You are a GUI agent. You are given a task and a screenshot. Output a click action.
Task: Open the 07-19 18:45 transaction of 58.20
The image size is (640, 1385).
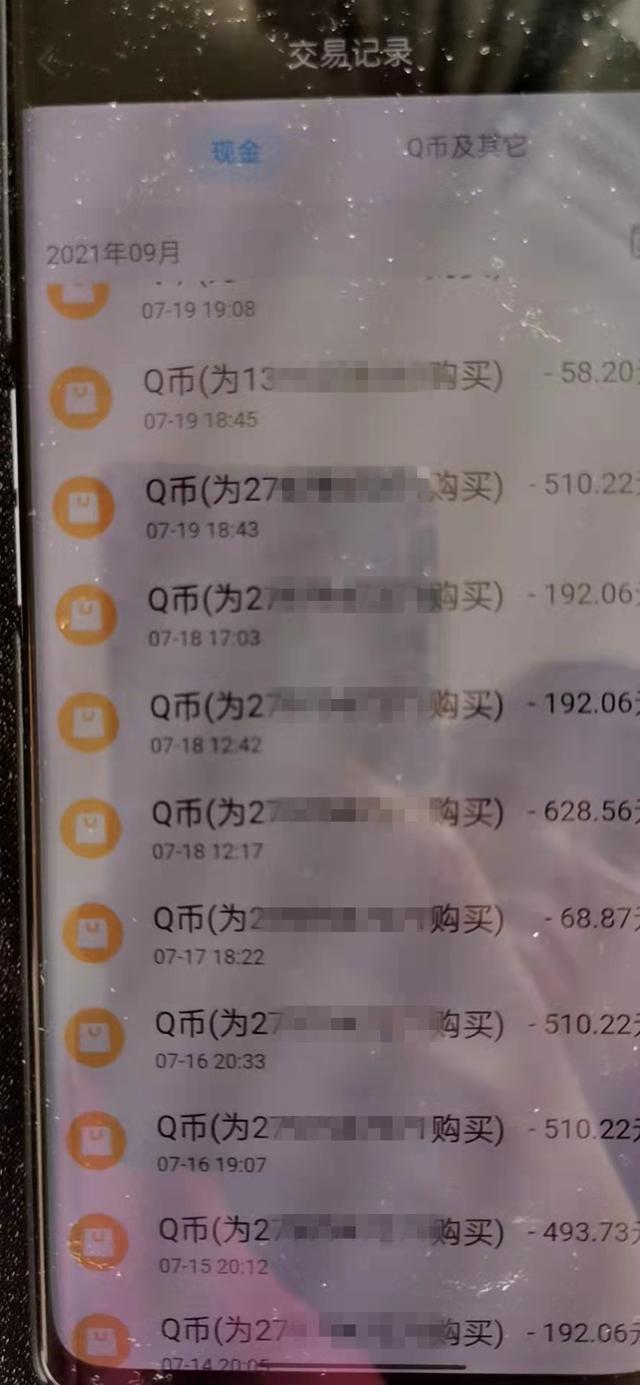(341, 390)
